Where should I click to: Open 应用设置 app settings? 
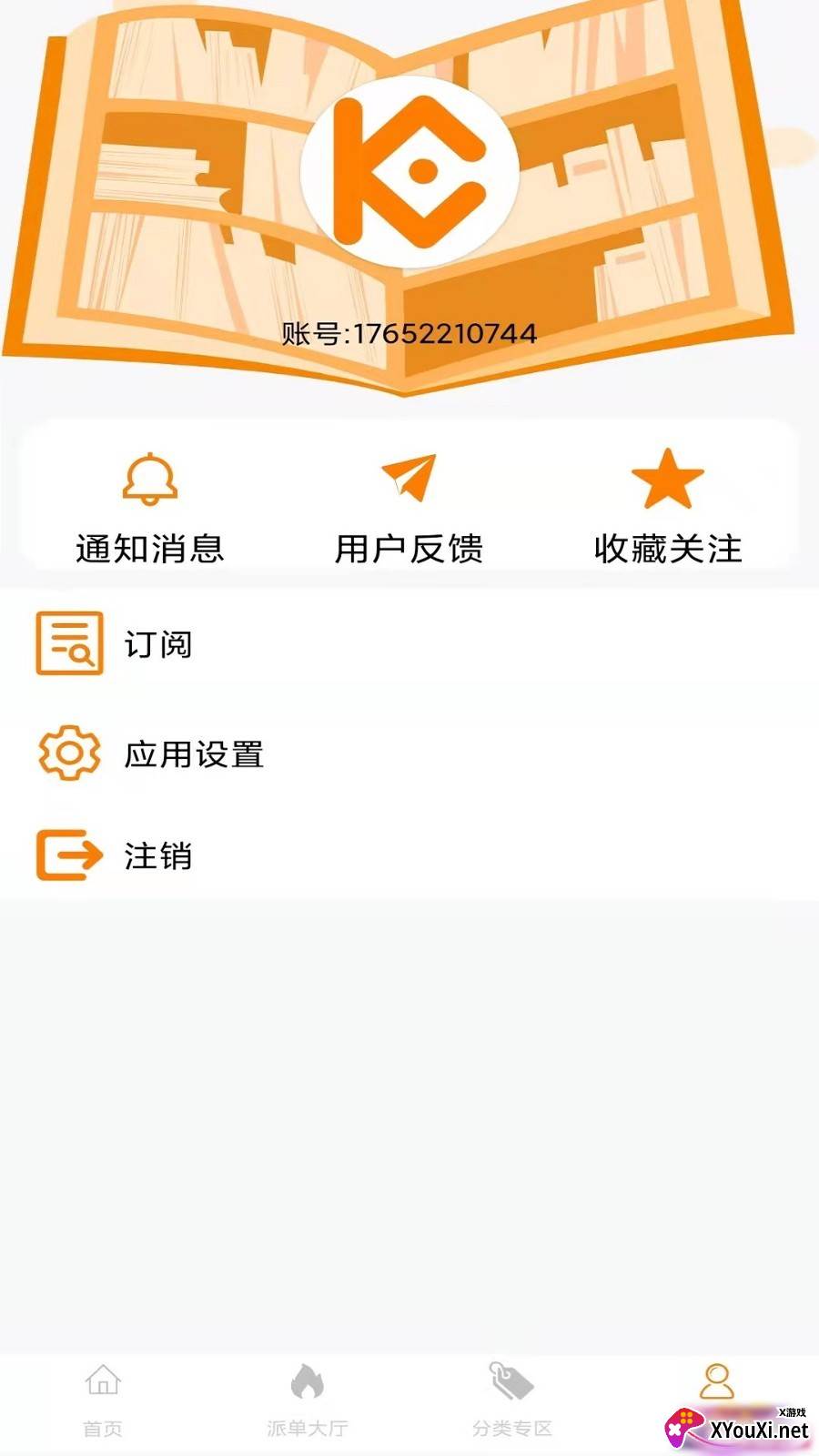click(x=409, y=753)
